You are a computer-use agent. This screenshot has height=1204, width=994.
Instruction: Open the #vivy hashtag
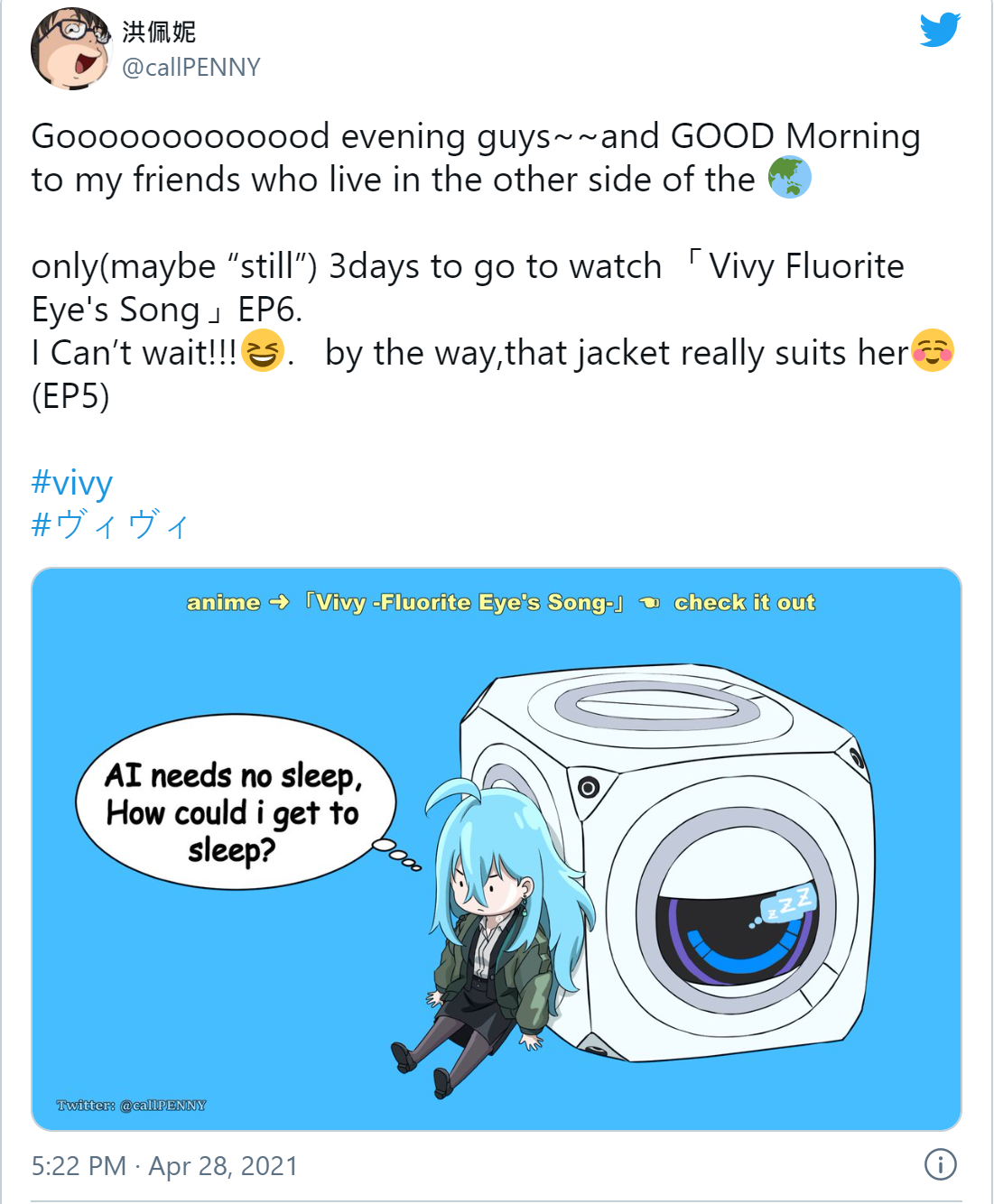(x=72, y=483)
